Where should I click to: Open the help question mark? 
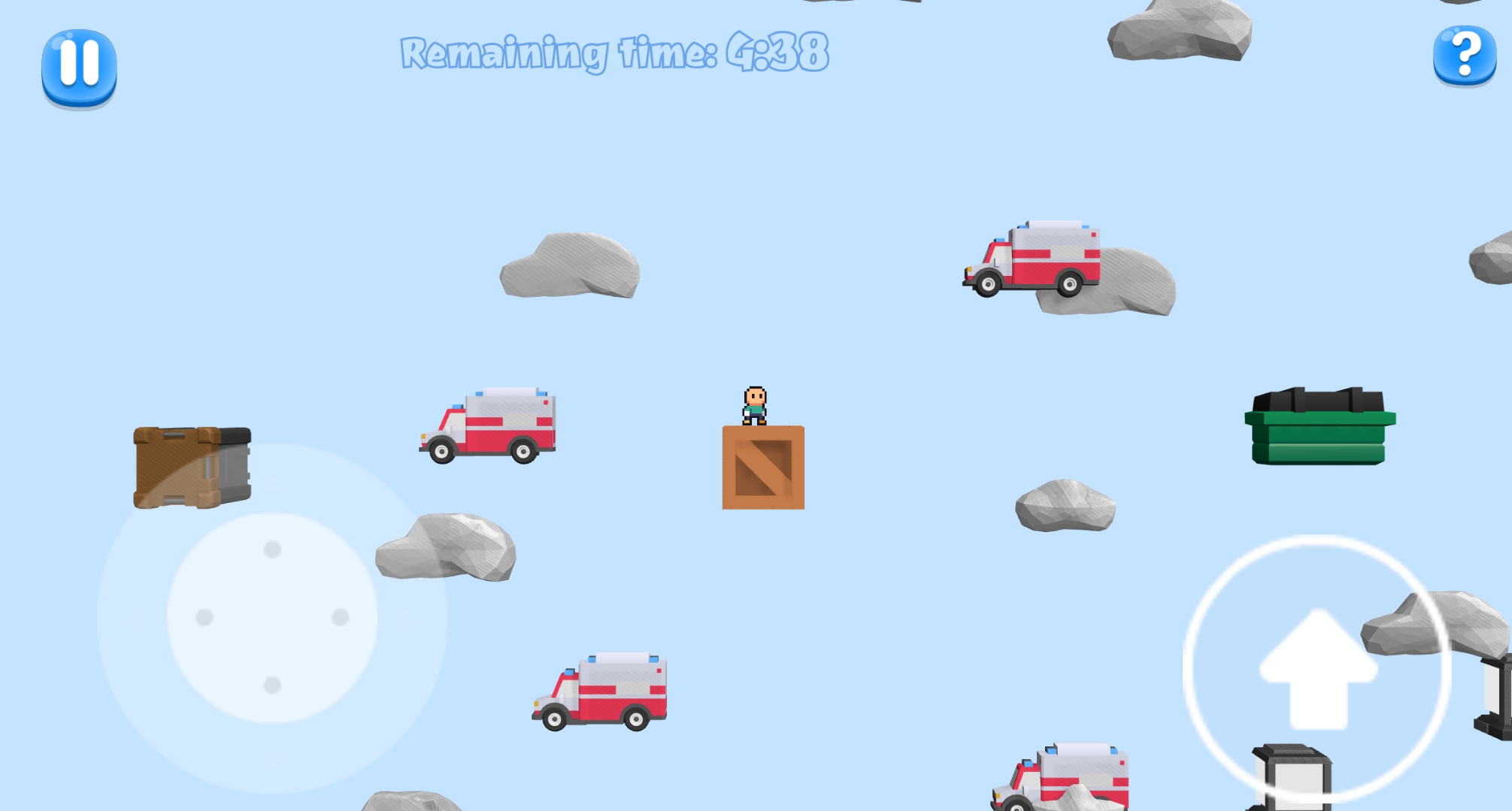click(x=1464, y=55)
